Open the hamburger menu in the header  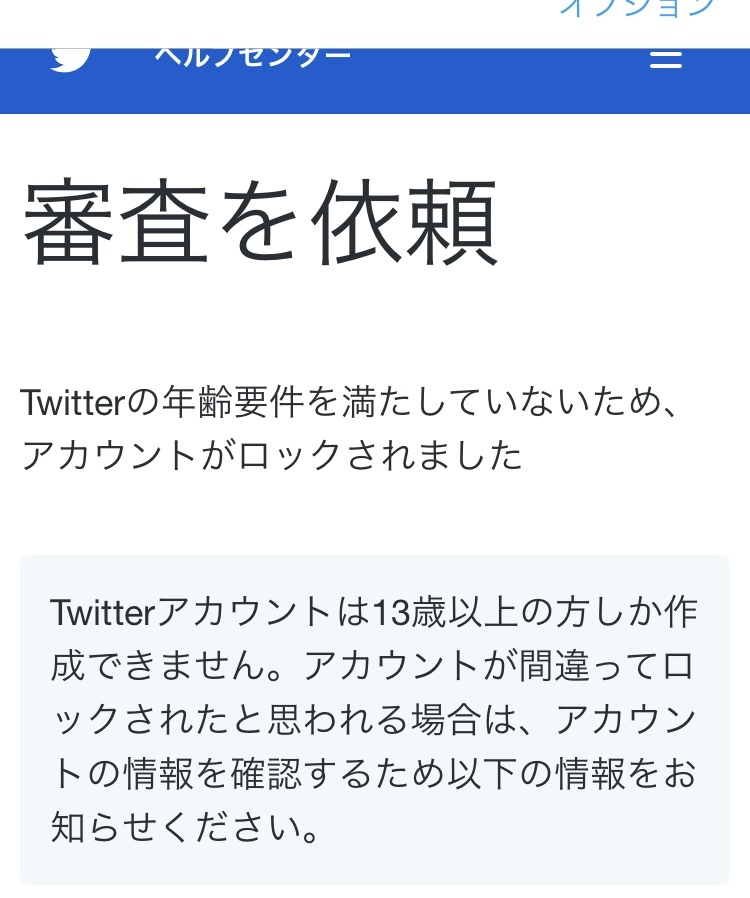click(x=665, y=59)
